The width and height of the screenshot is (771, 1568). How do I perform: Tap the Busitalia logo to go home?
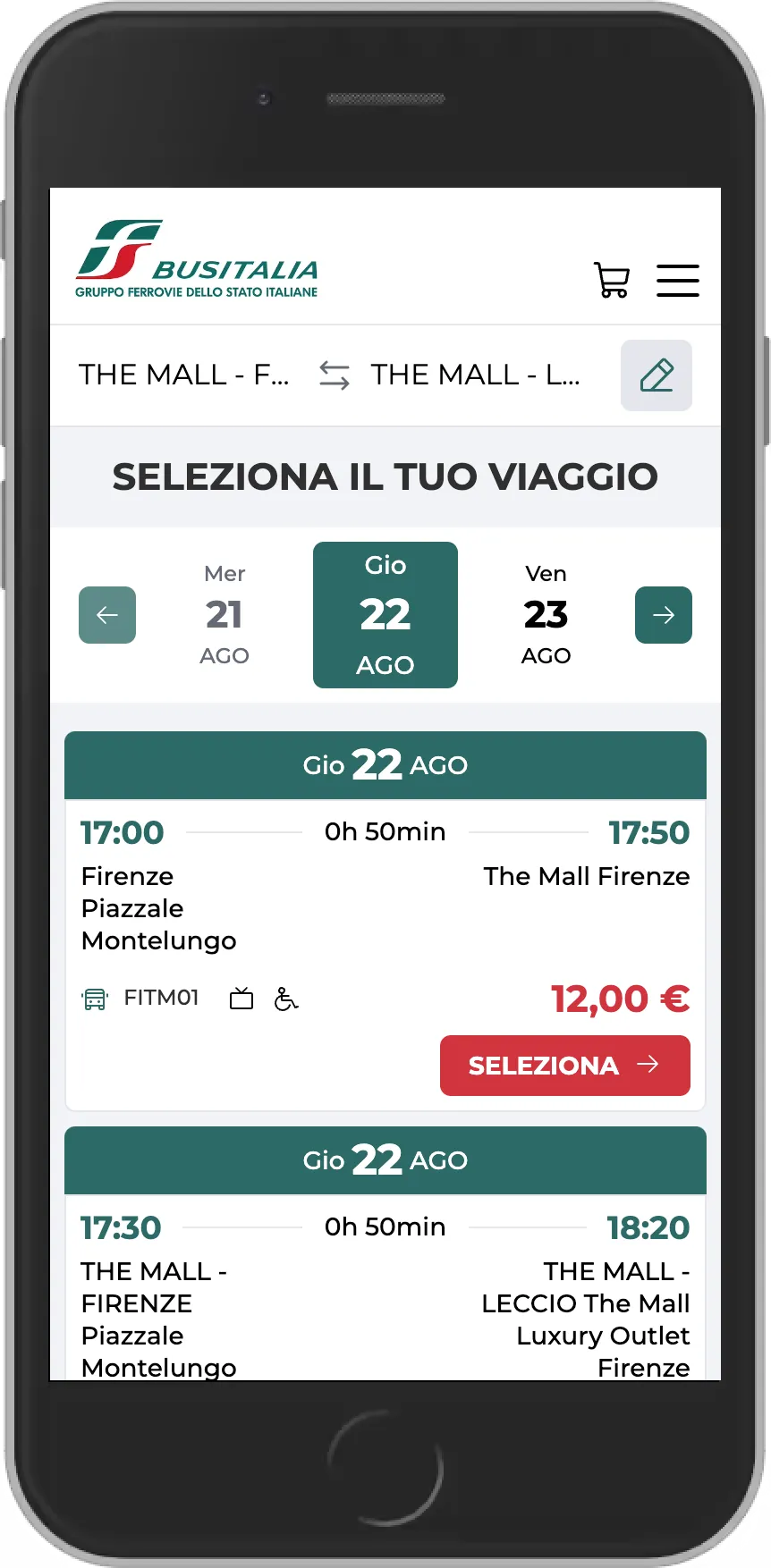[x=197, y=259]
